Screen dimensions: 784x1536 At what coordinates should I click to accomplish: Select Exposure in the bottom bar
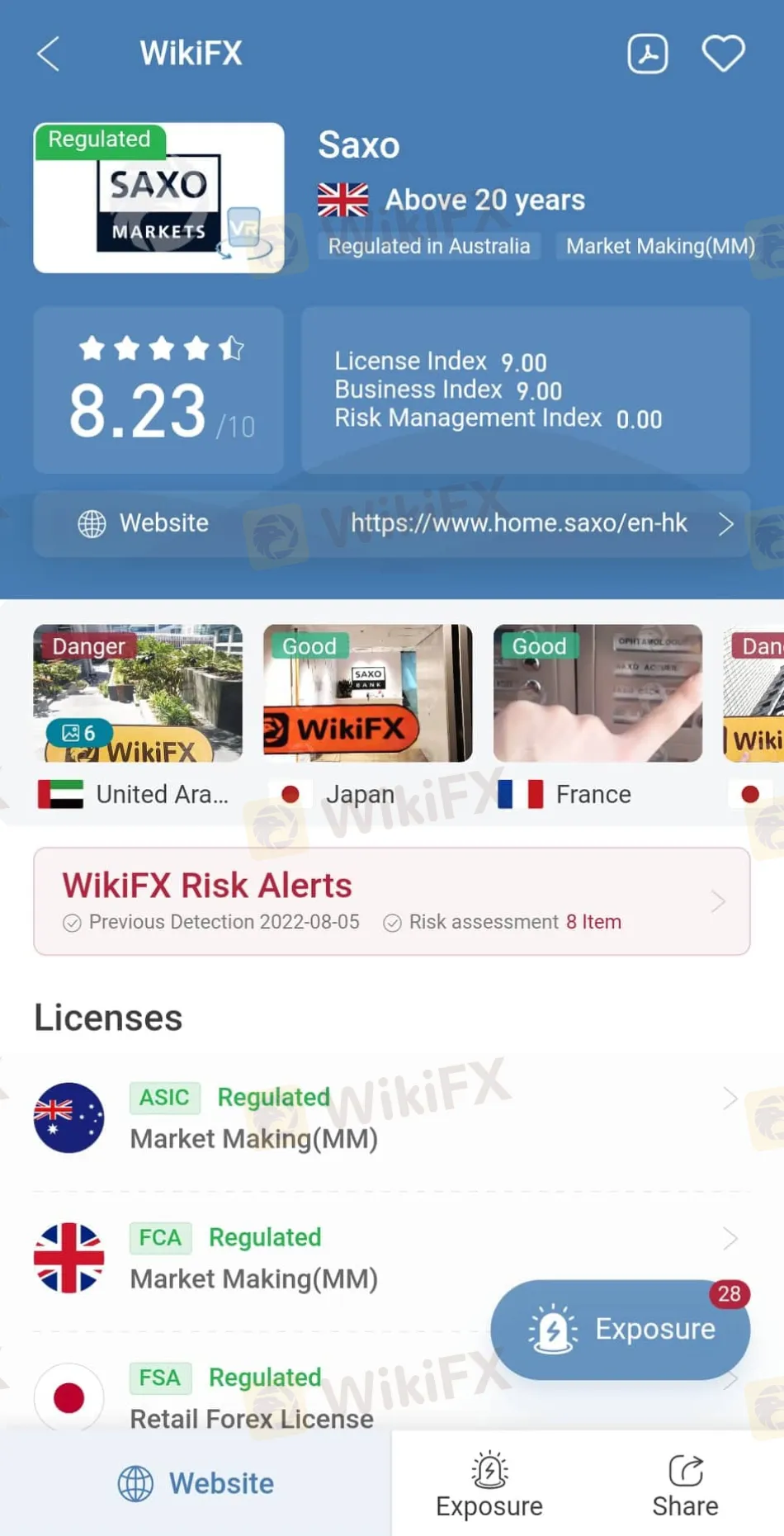tap(489, 1485)
